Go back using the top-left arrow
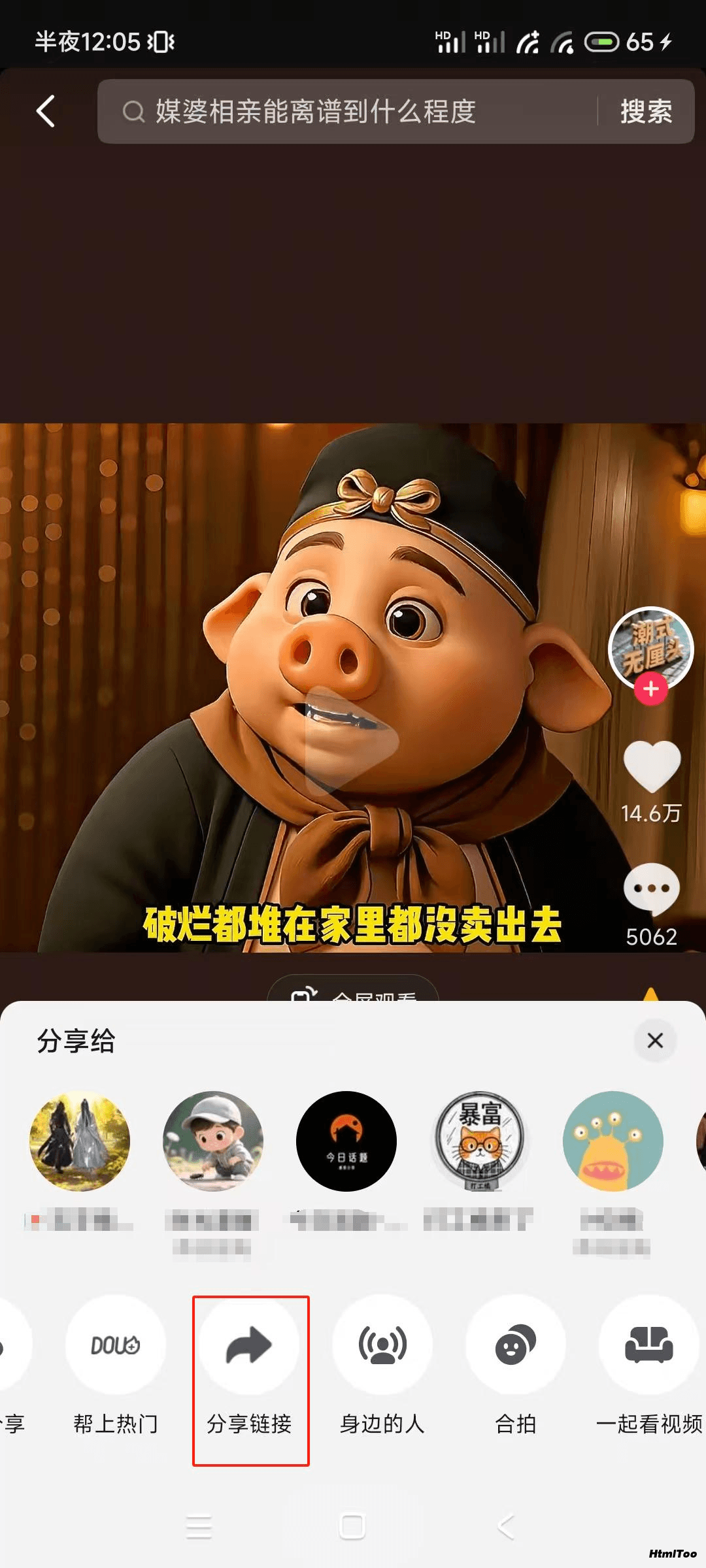This screenshot has width=706, height=1568. coord(46,111)
